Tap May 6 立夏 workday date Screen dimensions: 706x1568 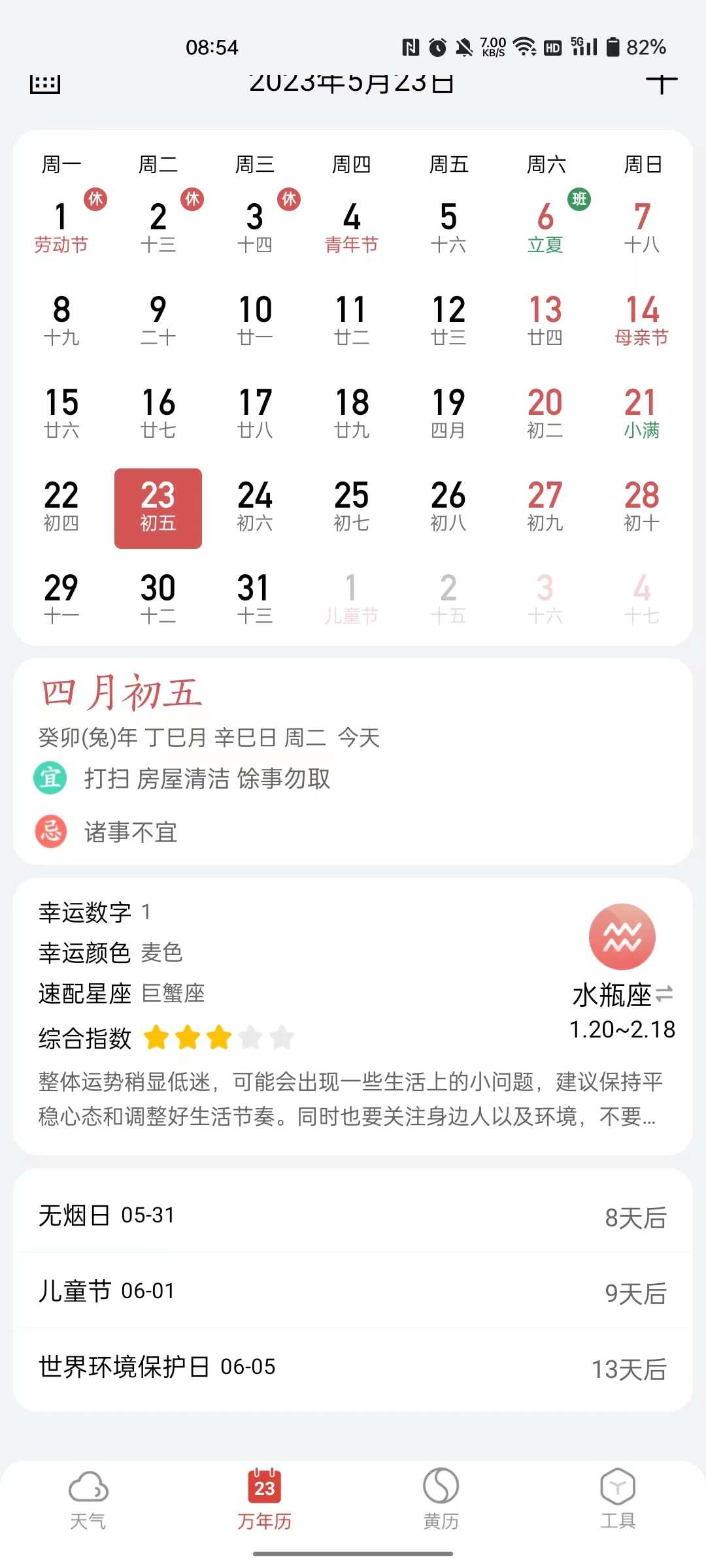tap(545, 227)
